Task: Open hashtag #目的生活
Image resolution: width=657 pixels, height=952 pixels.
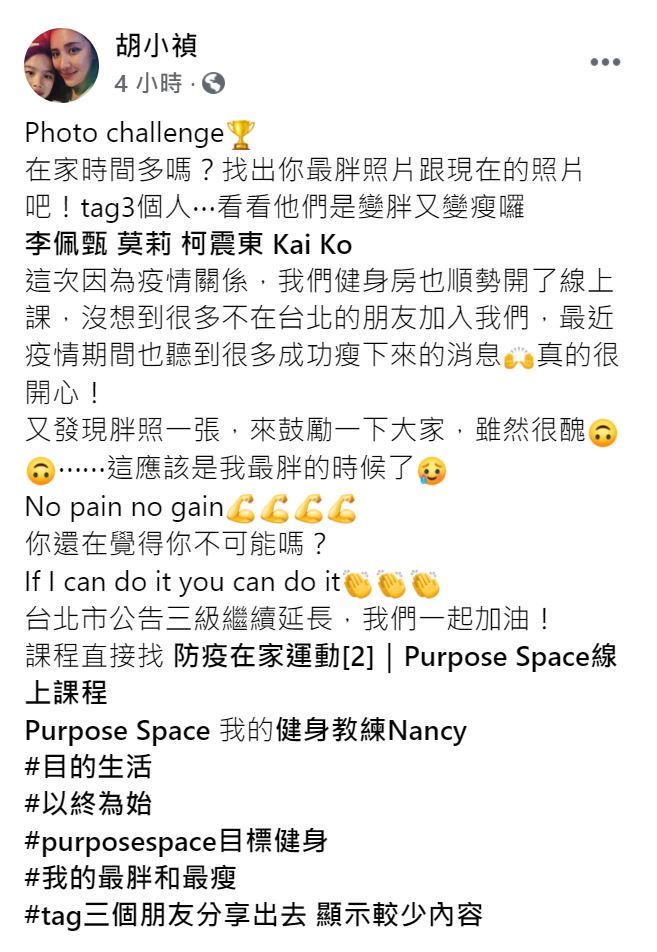Action: coord(88,767)
